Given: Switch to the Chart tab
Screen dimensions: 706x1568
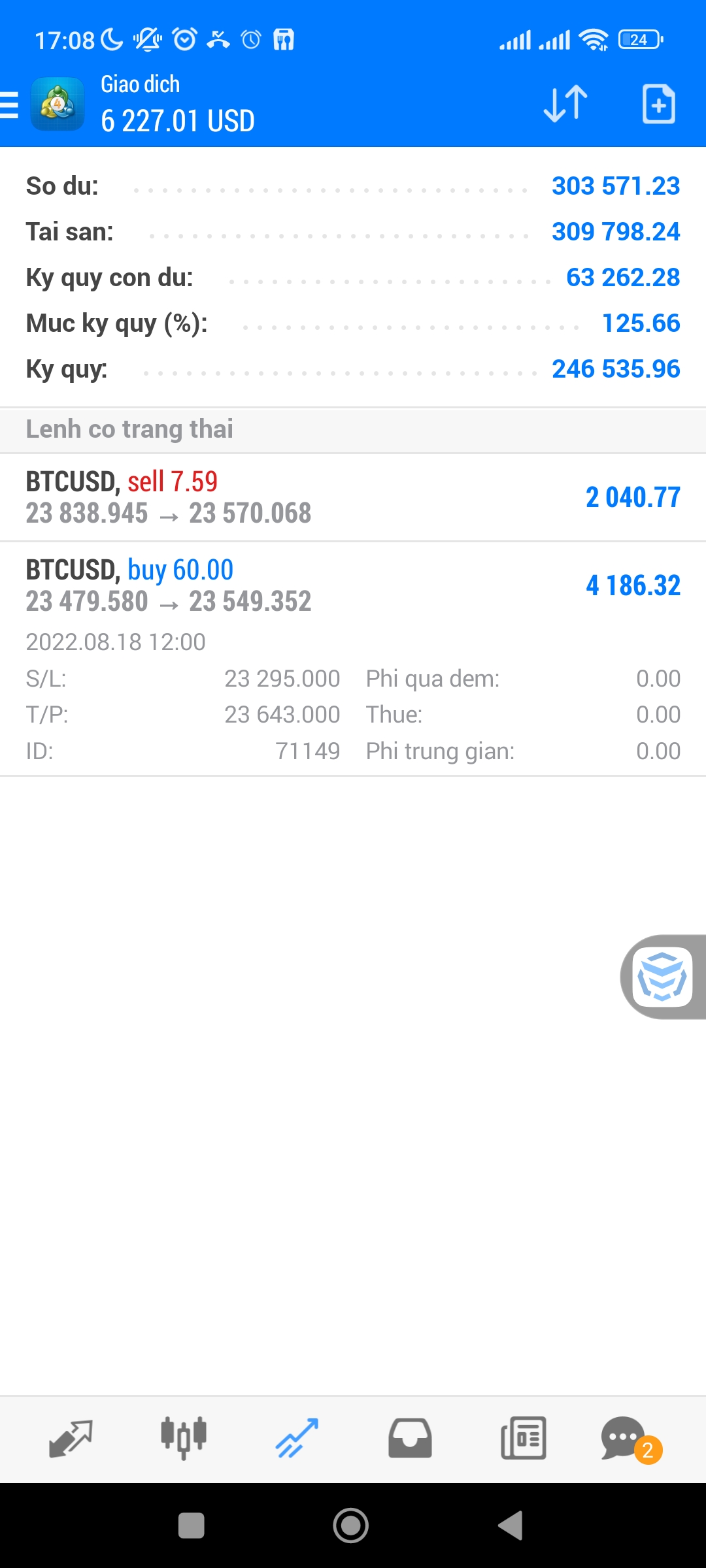Looking at the screenshot, I should coord(184,1439).
